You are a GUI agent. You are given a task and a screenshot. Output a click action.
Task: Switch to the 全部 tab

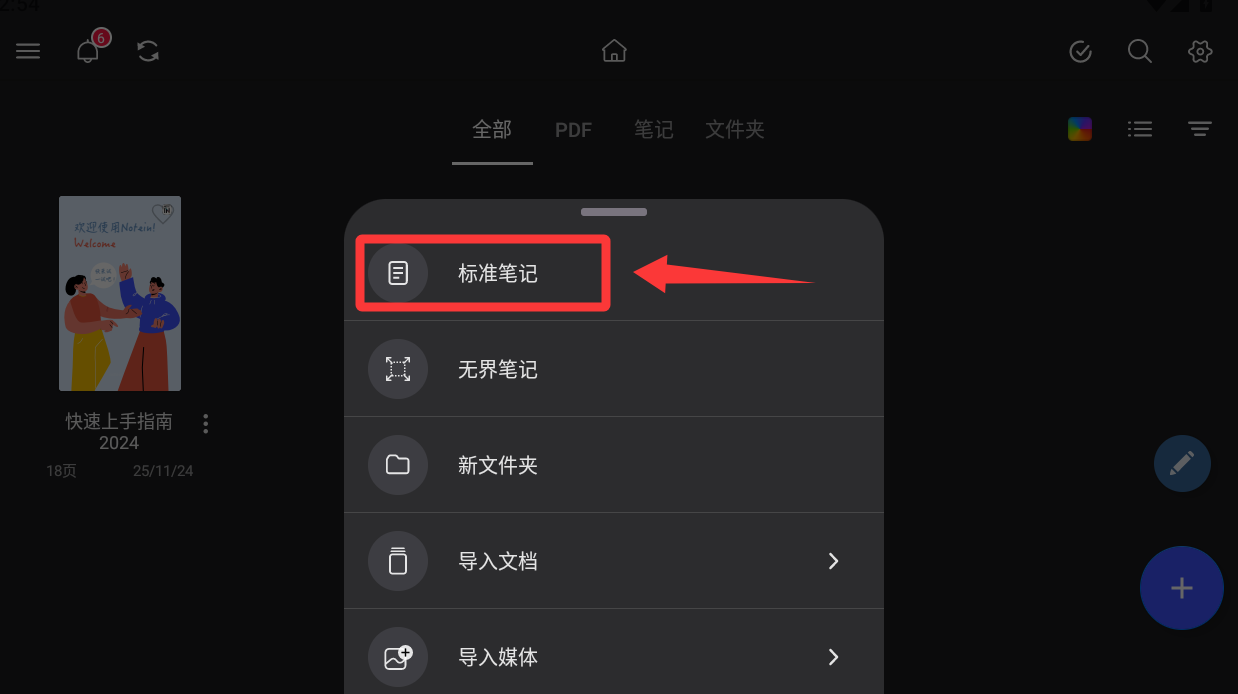492,130
